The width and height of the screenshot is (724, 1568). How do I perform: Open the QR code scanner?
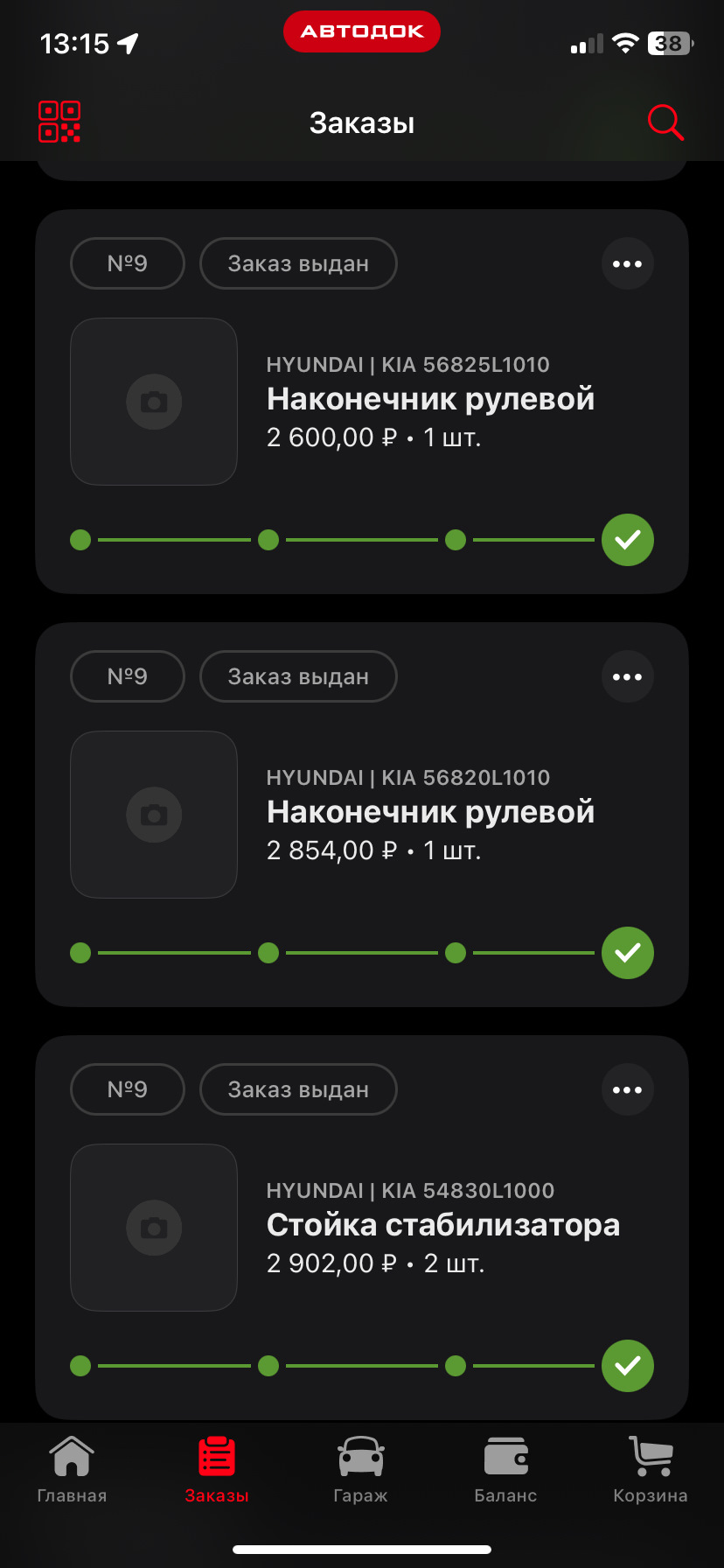[59, 122]
